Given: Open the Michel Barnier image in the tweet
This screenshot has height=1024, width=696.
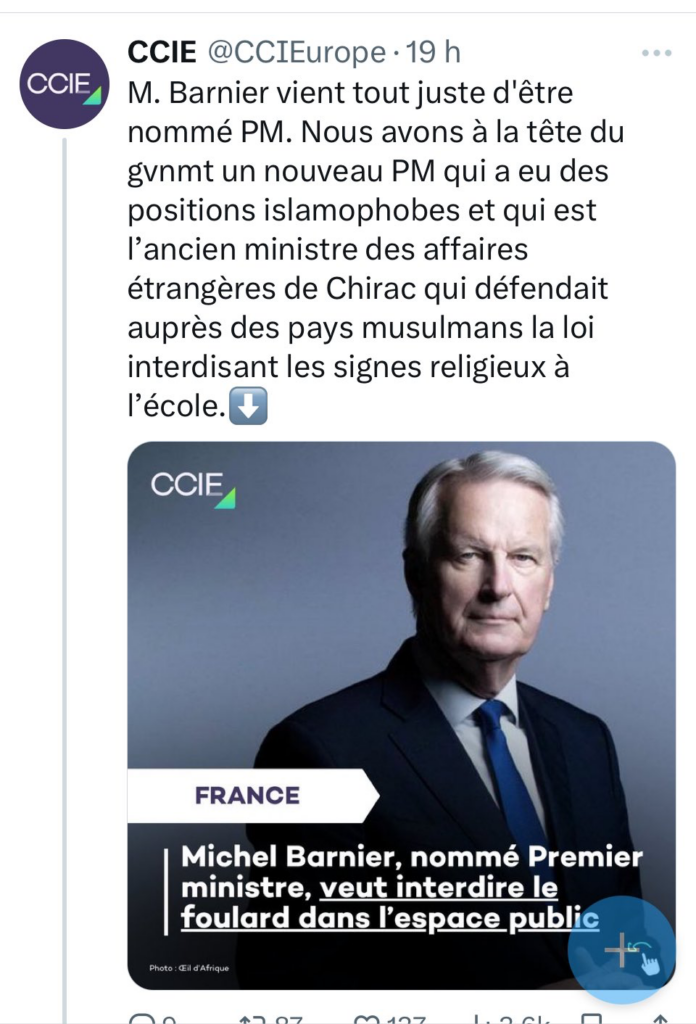Looking at the screenshot, I should pyautogui.click(x=400, y=650).
